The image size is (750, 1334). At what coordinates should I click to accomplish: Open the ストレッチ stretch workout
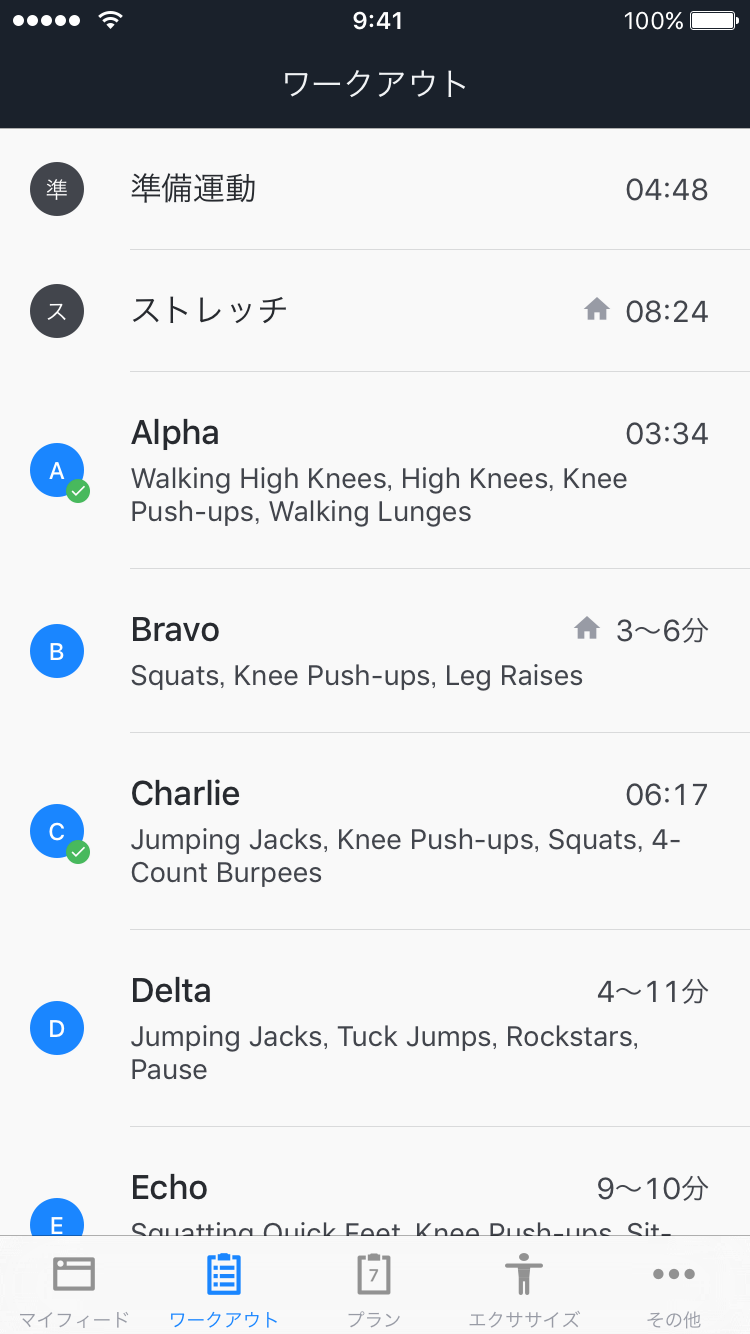pyautogui.click(x=375, y=311)
